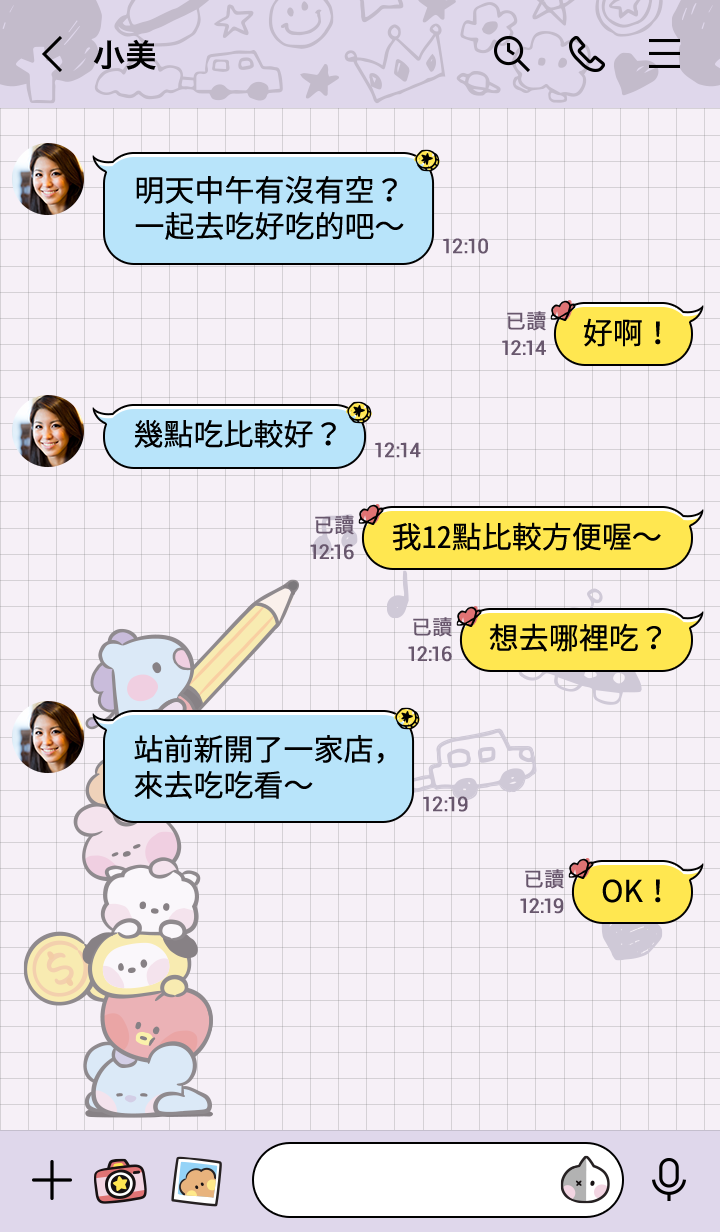Open the sticker and emoji panel

(585, 1181)
